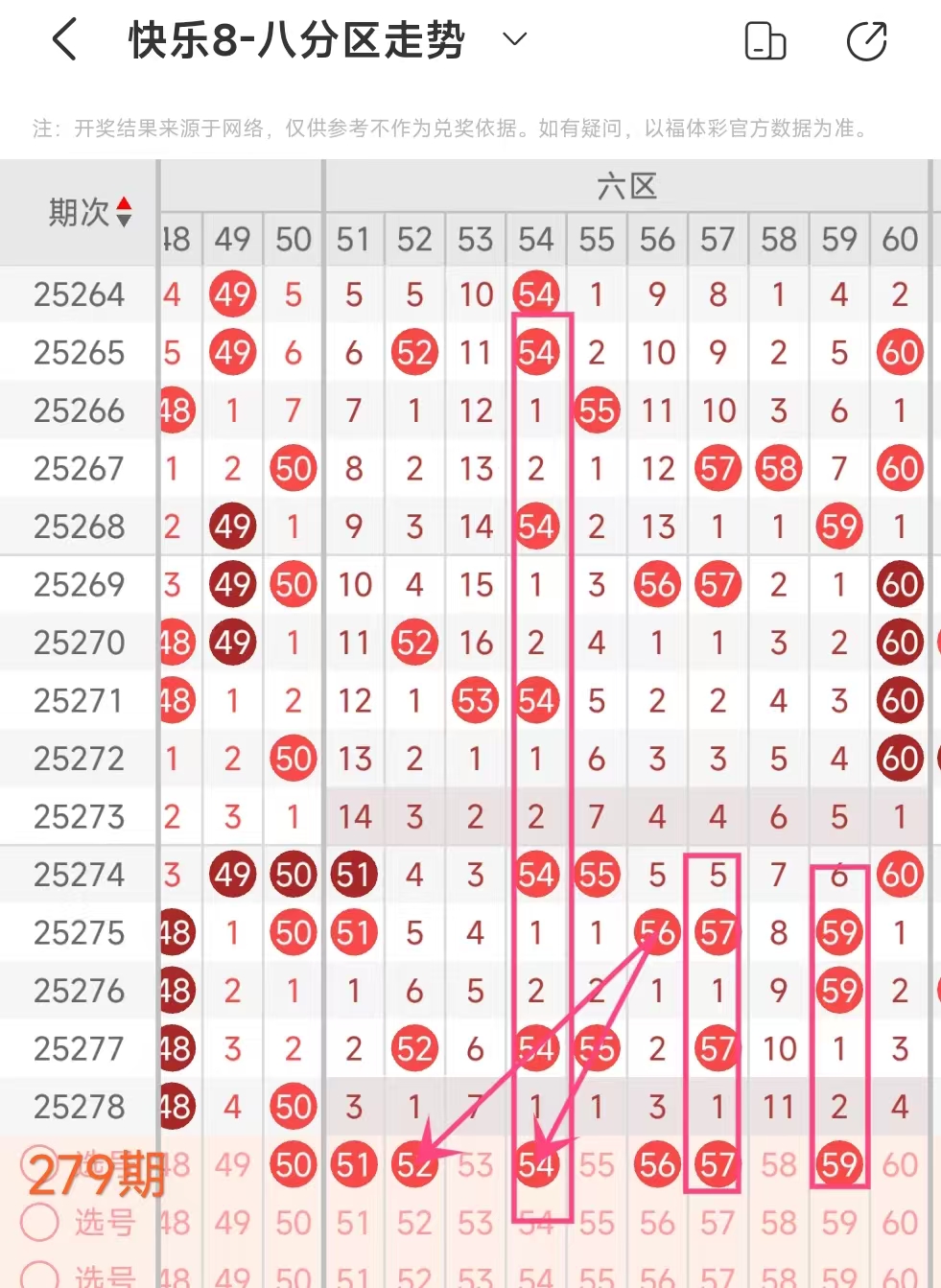Image resolution: width=941 pixels, height=1288 pixels.
Task: Sort the chart by 期次
Action: click(90, 212)
